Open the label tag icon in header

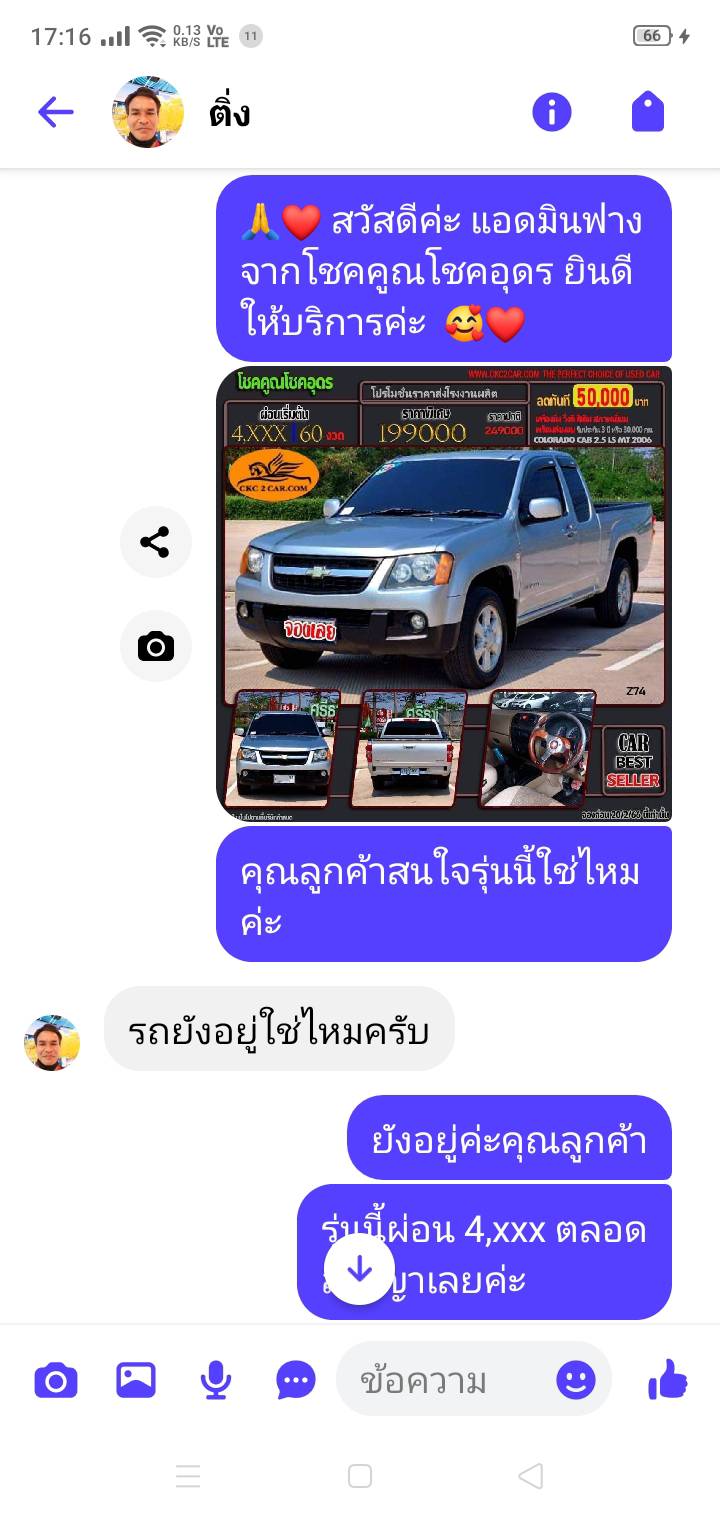point(648,112)
